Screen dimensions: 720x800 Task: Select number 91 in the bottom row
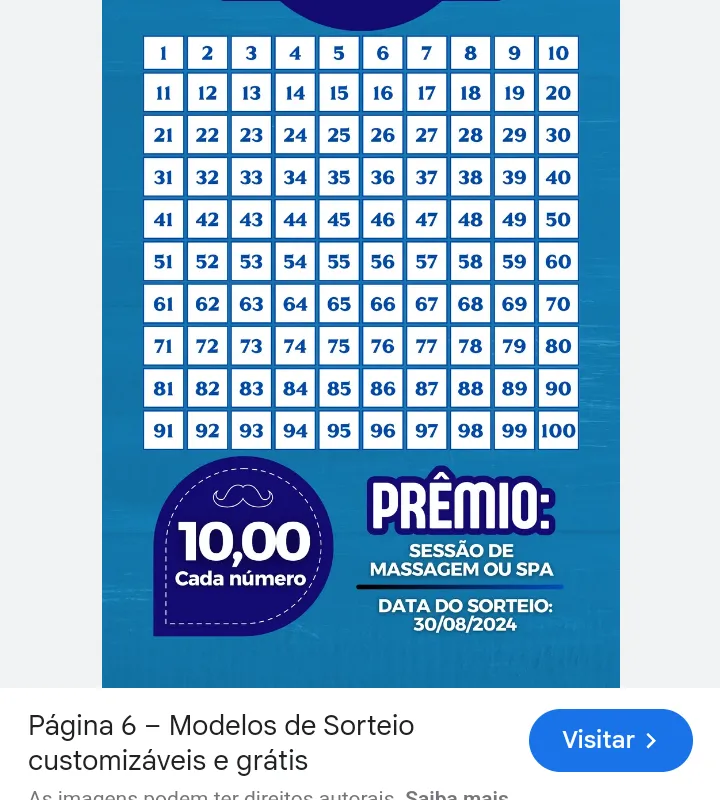point(163,431)
